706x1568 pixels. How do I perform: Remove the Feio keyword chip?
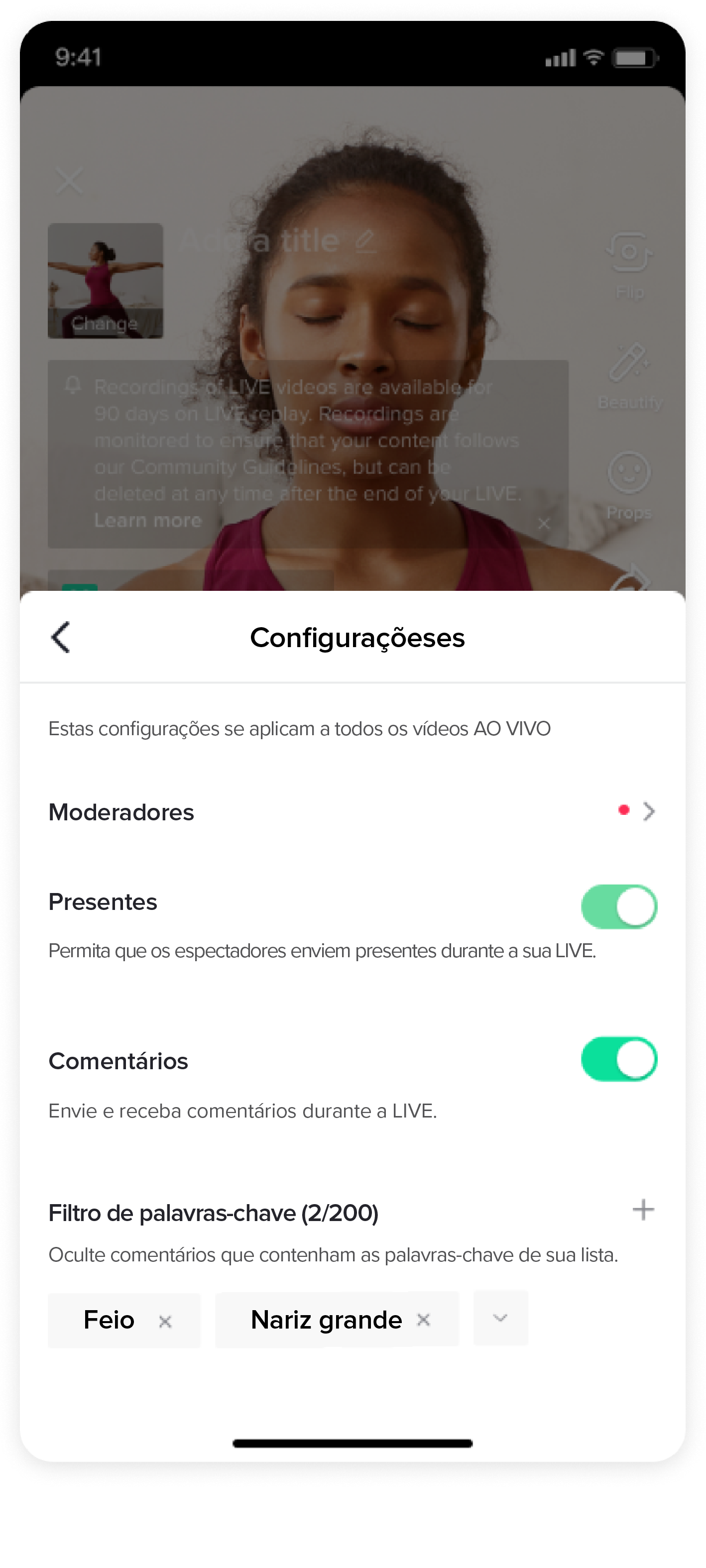click(x=165, y=1322)
